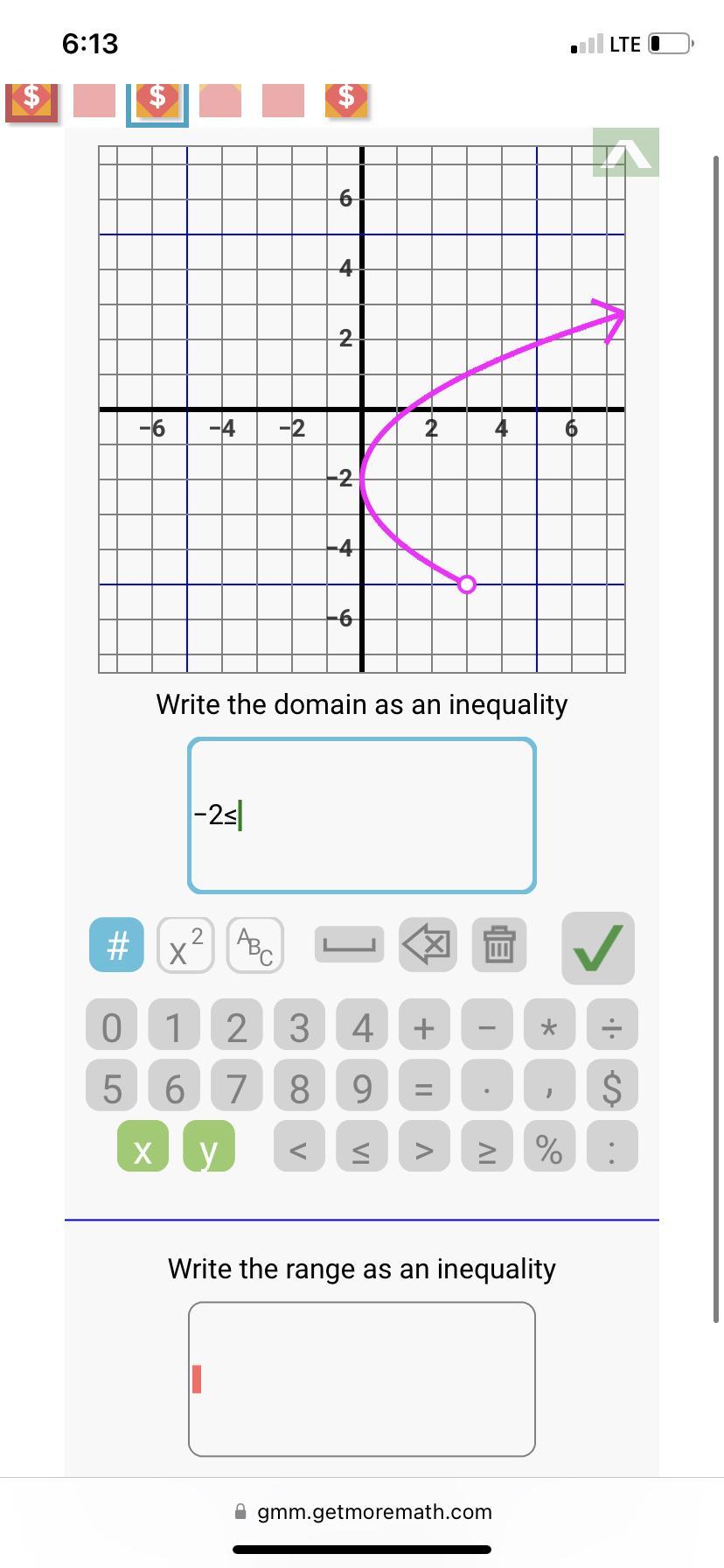This screenshot has width=724, height=1568.
Task: Insert the strict greater-than sign
Action: 424,1148
